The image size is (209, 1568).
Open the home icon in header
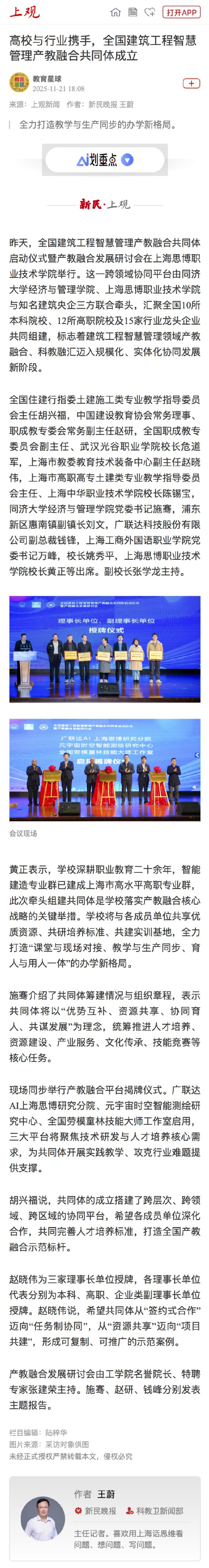115,12
